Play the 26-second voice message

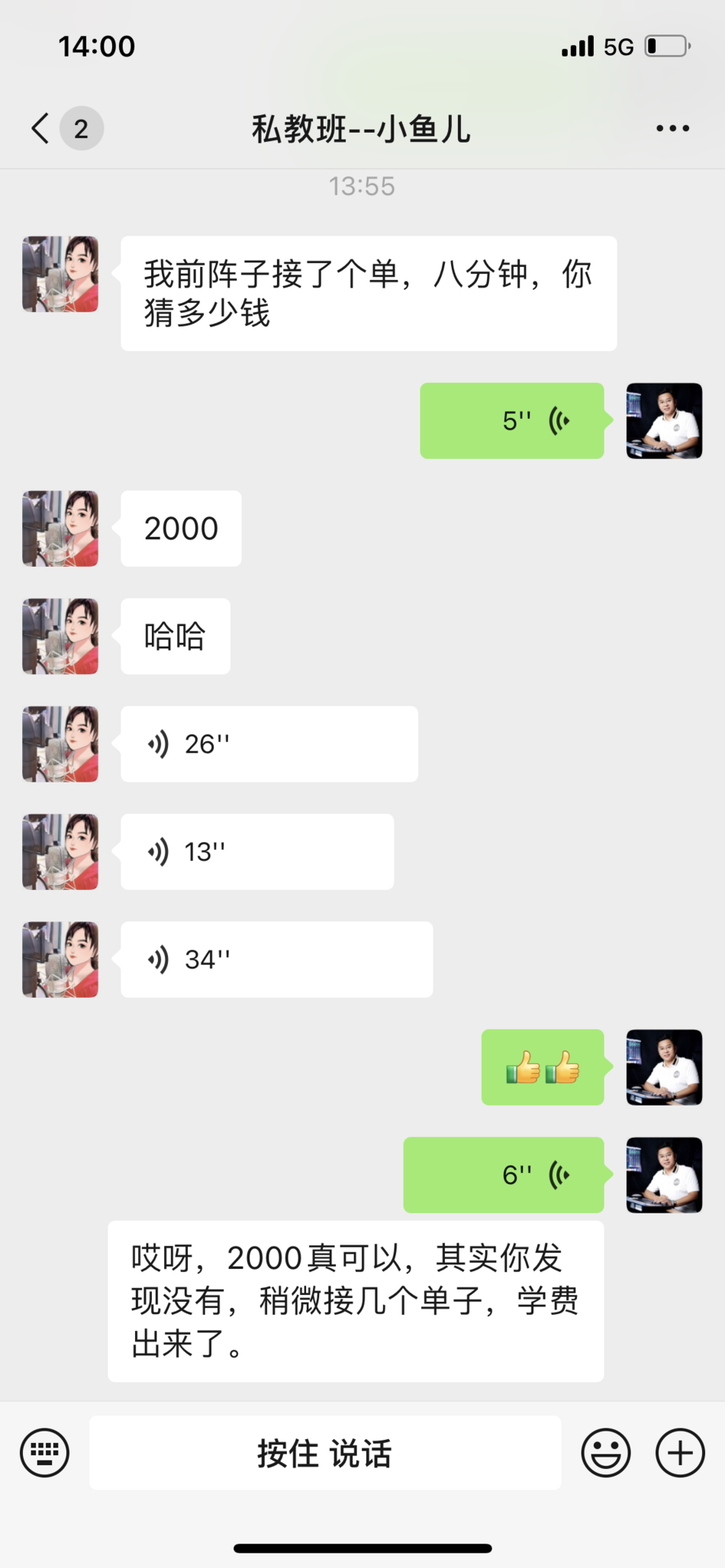pyautogui.click(x=269, y=744)
